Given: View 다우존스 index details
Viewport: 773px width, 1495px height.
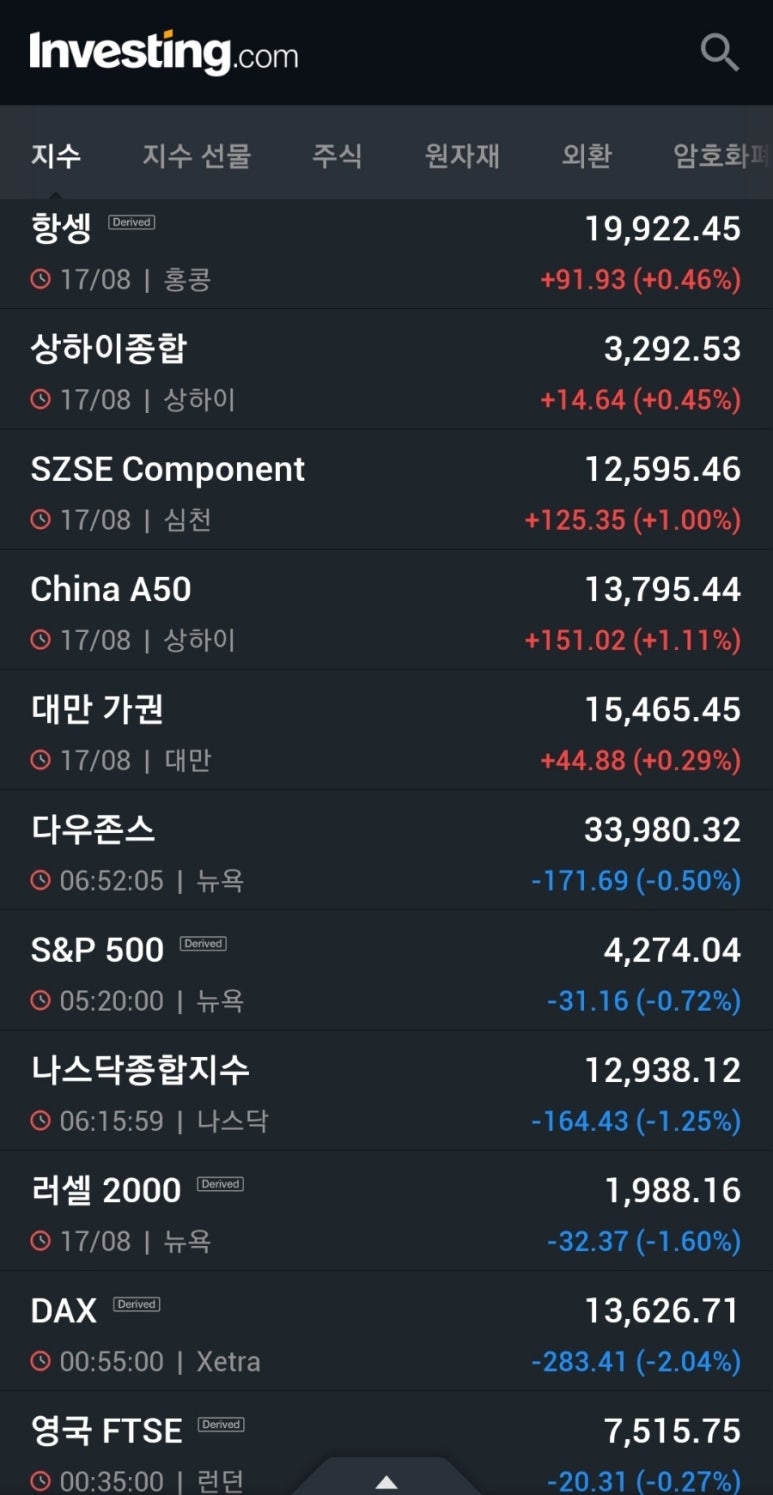Looking at the screenshot, I should click(x=386, y=849).
